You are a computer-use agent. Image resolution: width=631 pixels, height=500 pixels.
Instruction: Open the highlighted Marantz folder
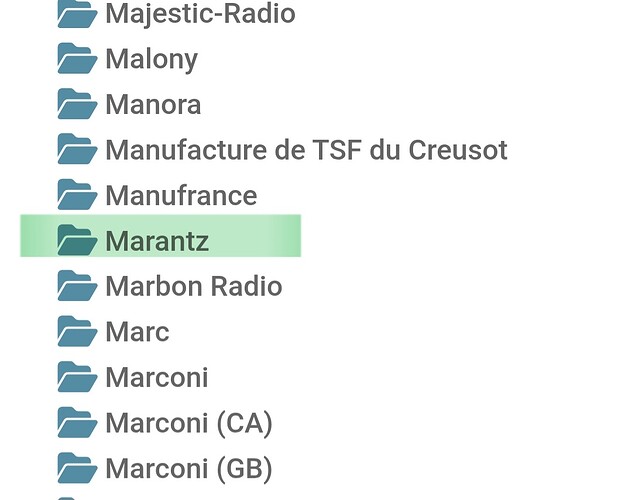[156, 241]
